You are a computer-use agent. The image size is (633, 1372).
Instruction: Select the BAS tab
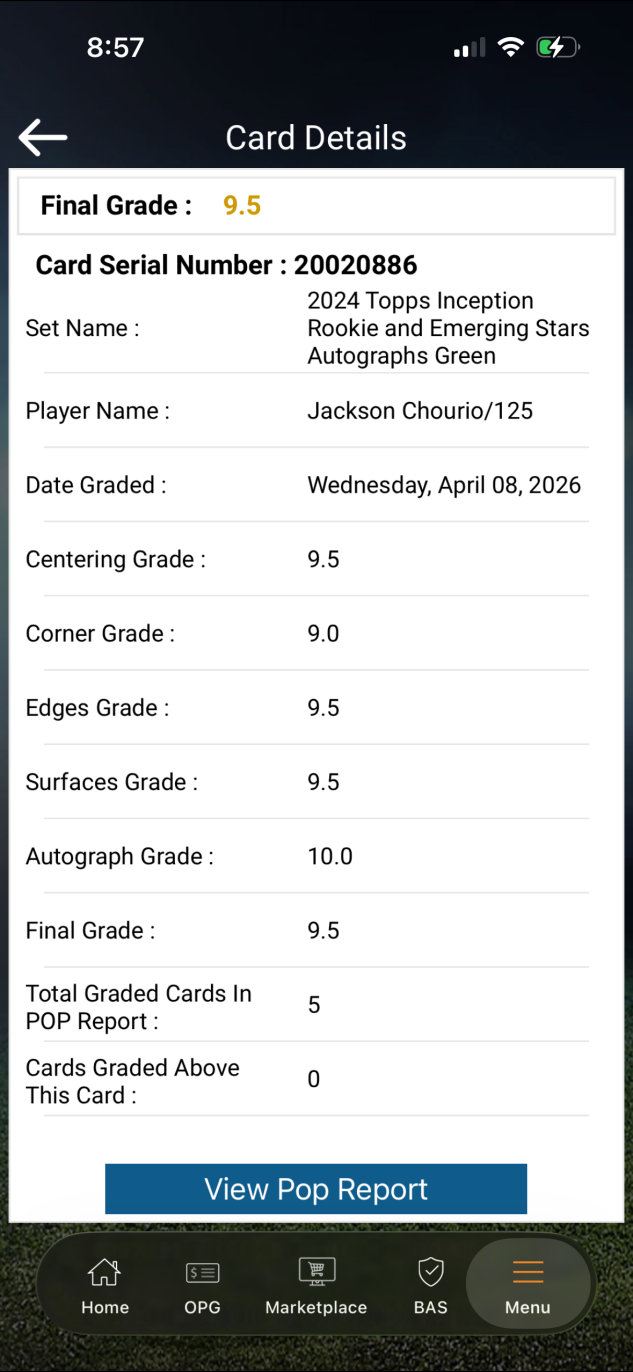coord(430,1285)
